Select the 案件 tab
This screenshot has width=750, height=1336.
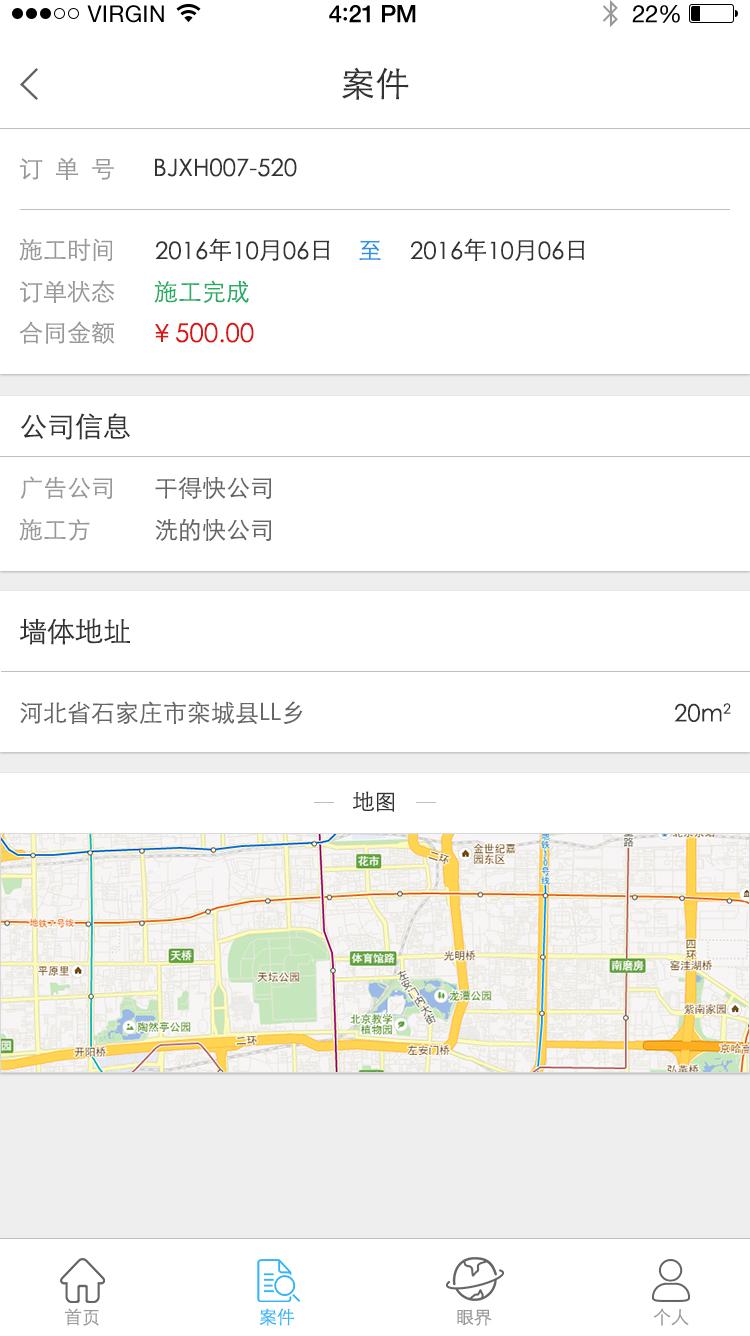[x=277, y=1290]
